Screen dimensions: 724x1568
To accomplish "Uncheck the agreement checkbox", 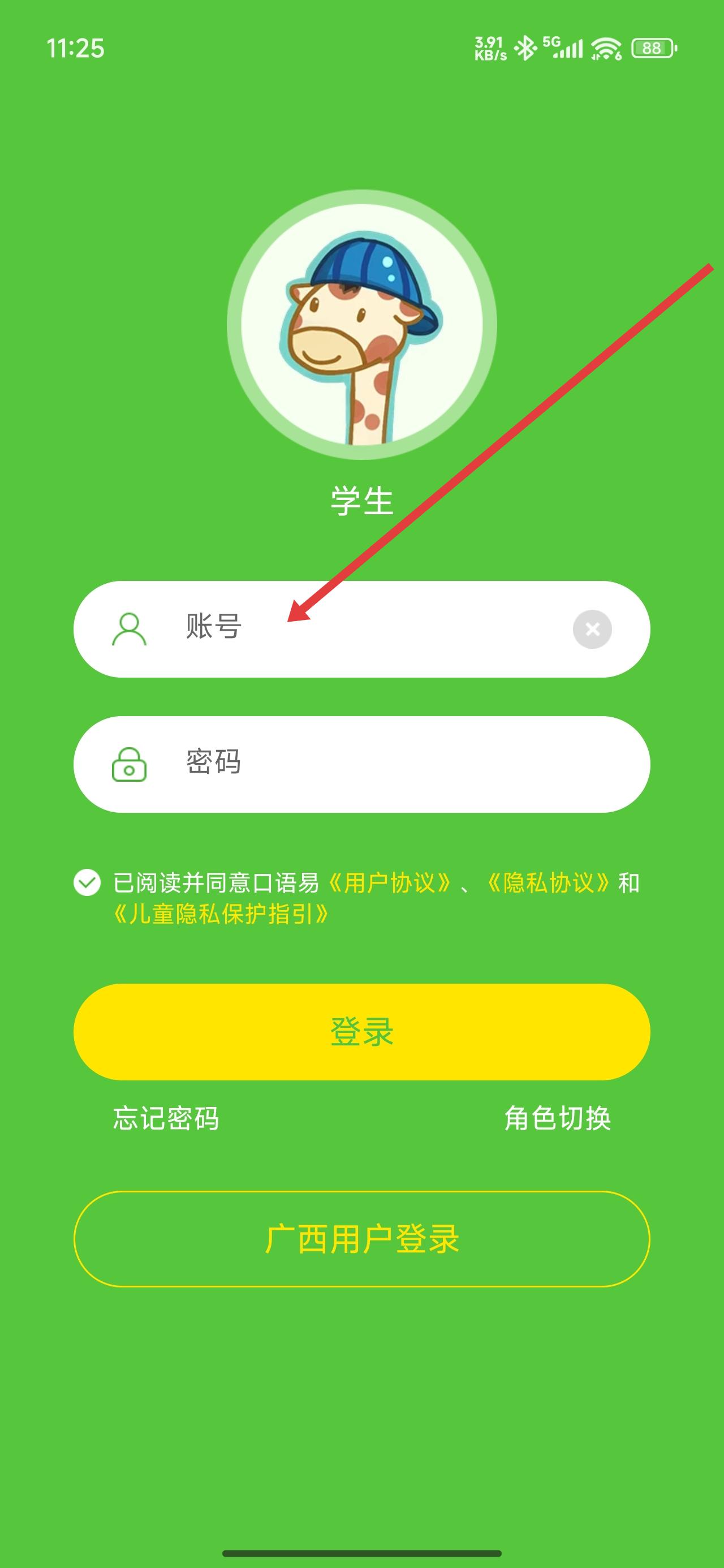I will point(87,882).
